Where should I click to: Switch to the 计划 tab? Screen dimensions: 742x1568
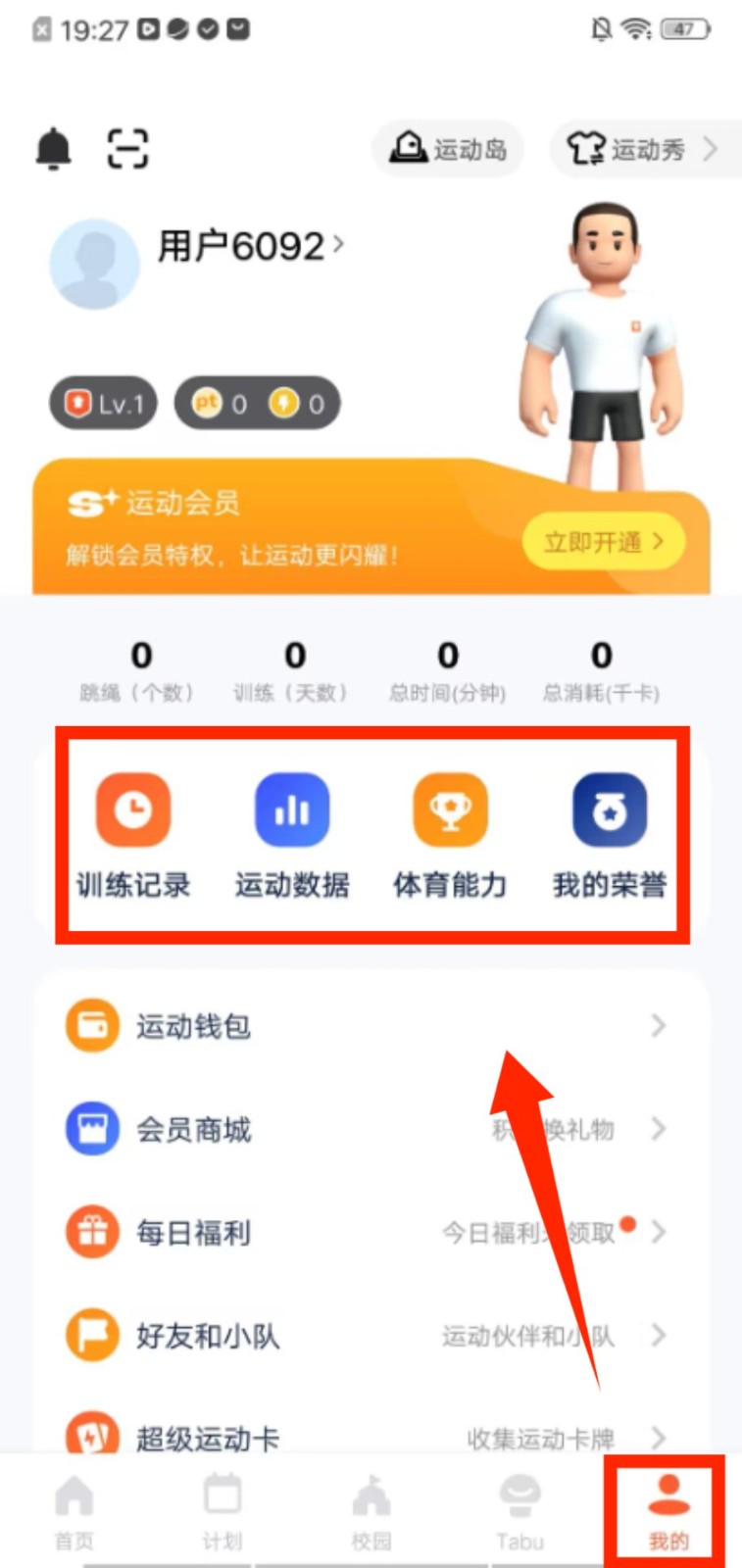[223, 1511]
